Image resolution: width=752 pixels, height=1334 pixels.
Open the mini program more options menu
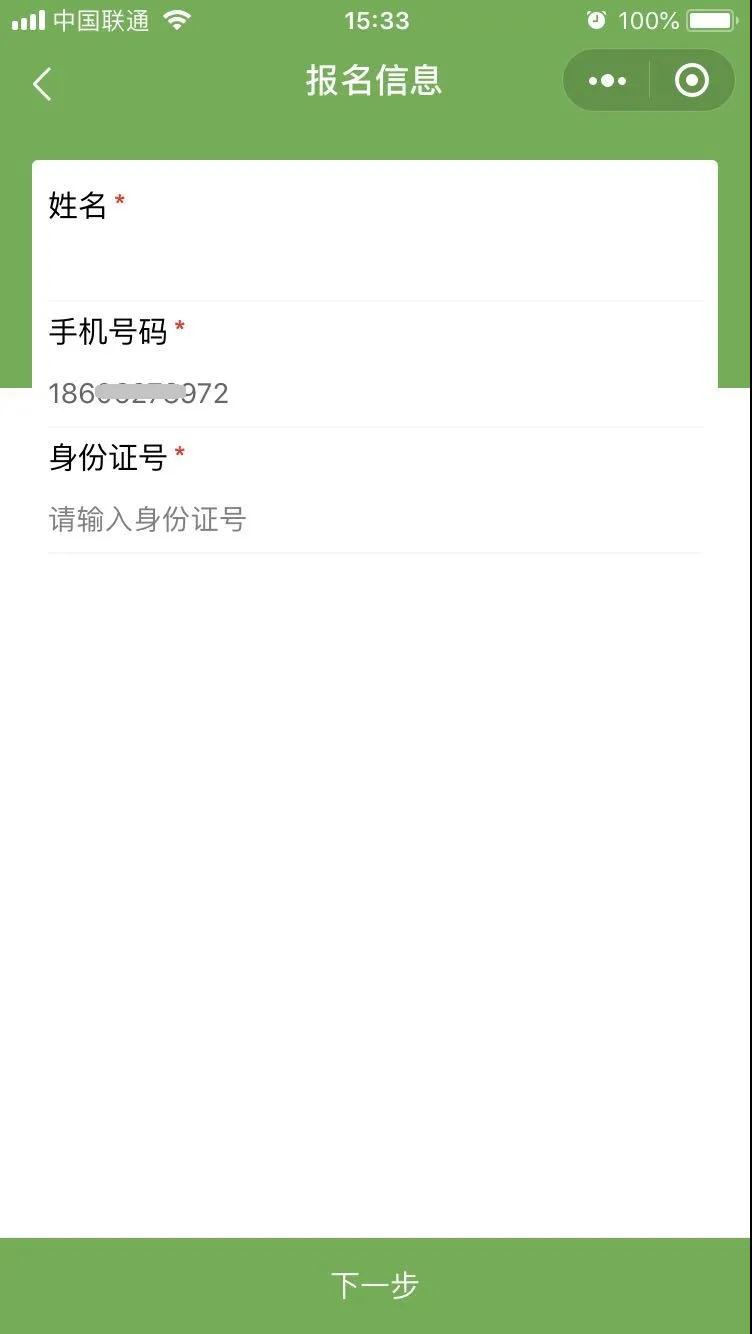607,81
